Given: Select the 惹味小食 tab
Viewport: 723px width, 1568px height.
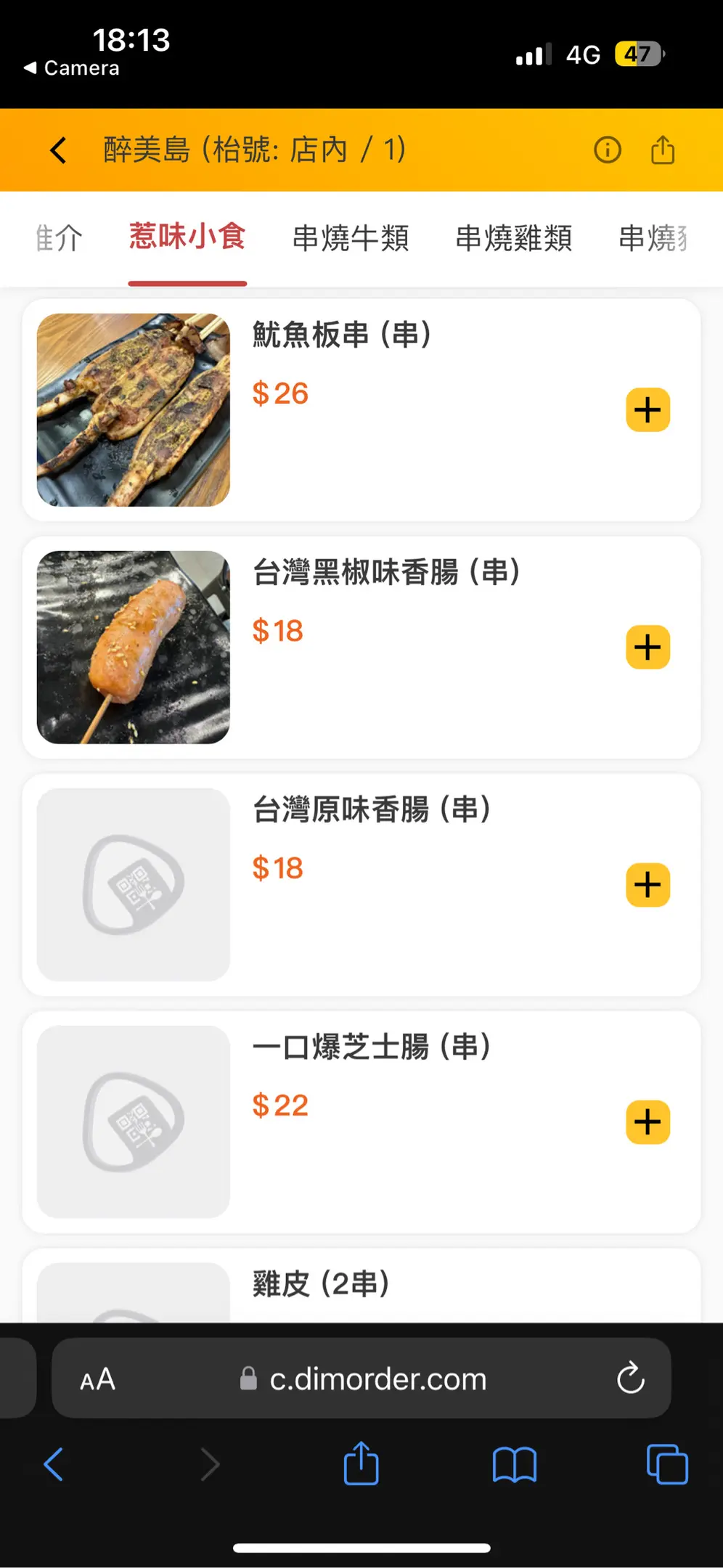Looking at the screenshot, I should (x=187, y=237).
